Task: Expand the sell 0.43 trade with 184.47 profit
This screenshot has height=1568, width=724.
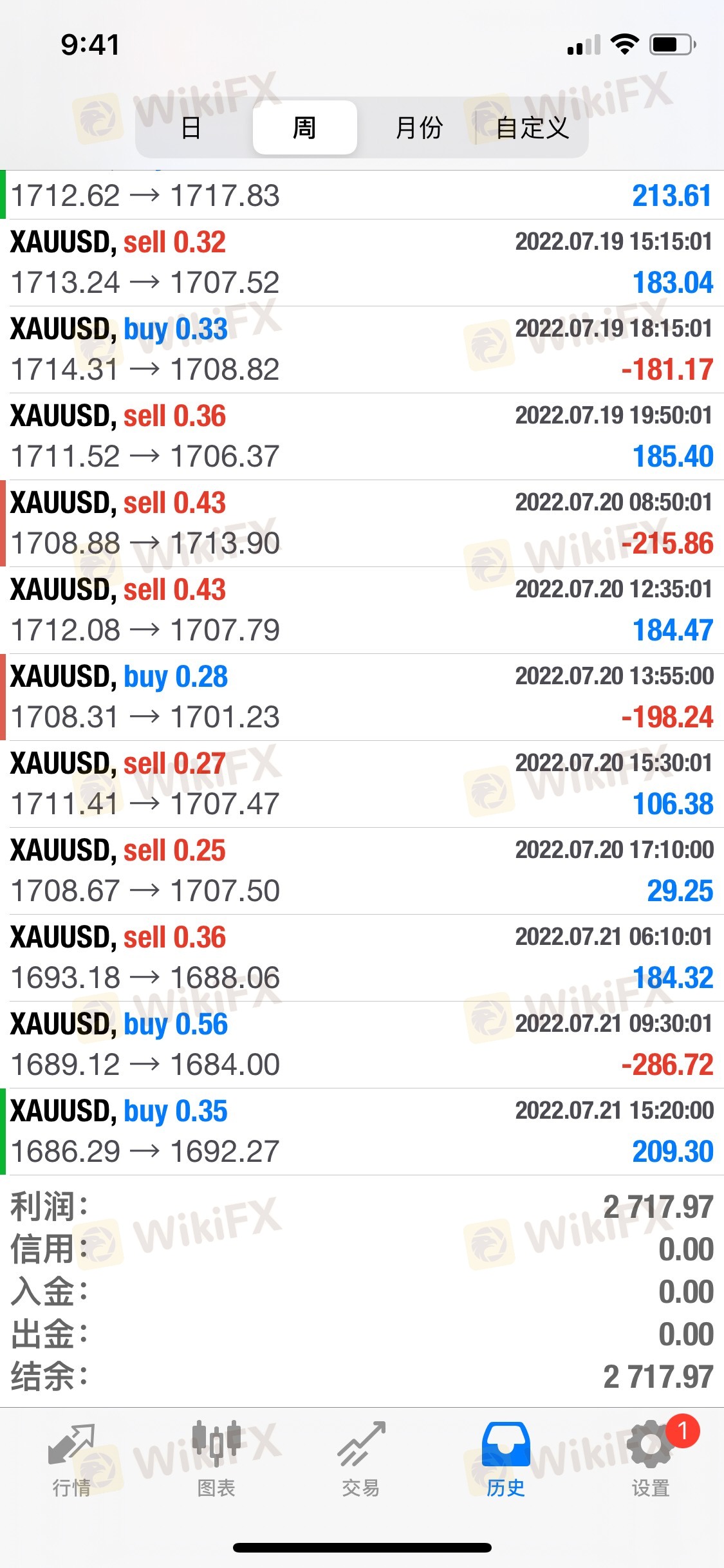Action: pos(362,610)
